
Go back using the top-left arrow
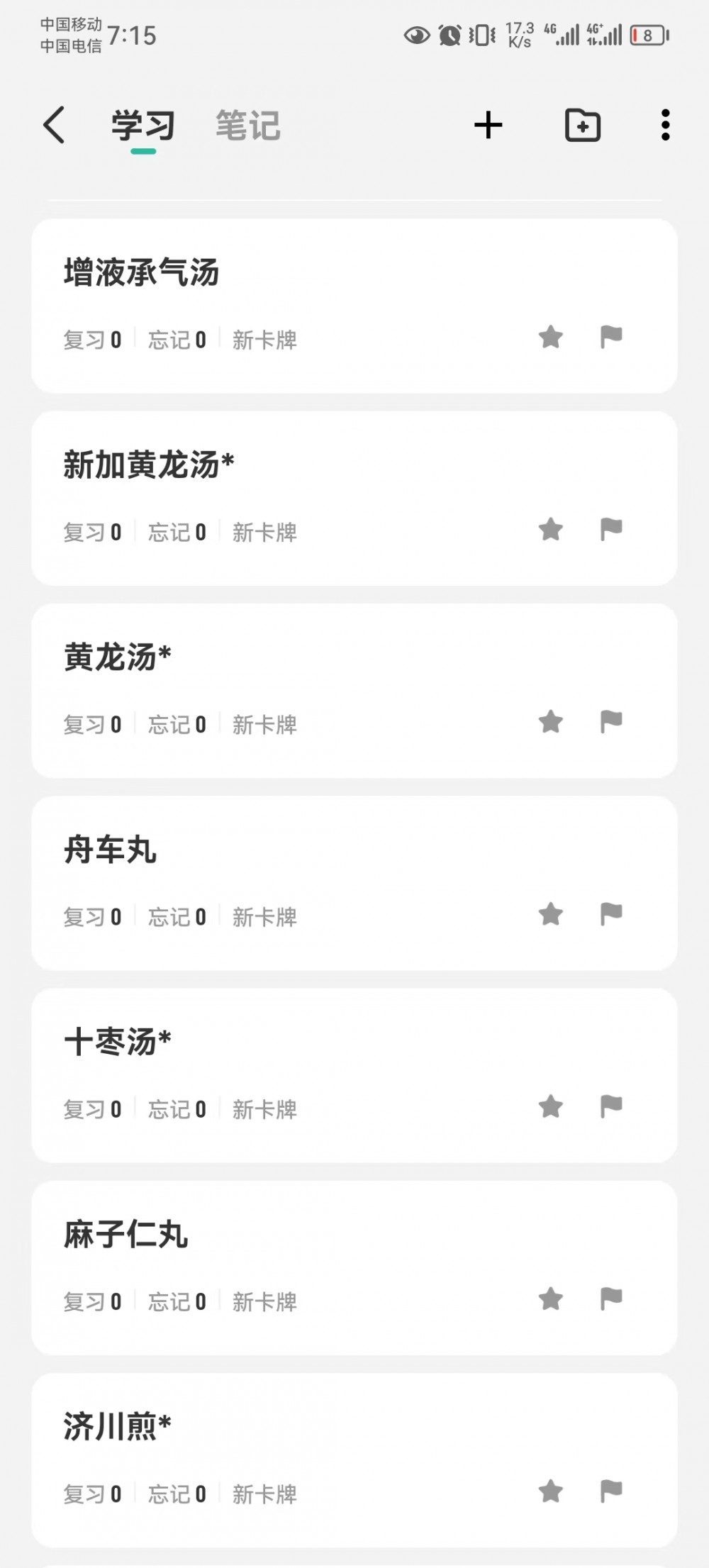pyautogui.click(x=54, y=125)
